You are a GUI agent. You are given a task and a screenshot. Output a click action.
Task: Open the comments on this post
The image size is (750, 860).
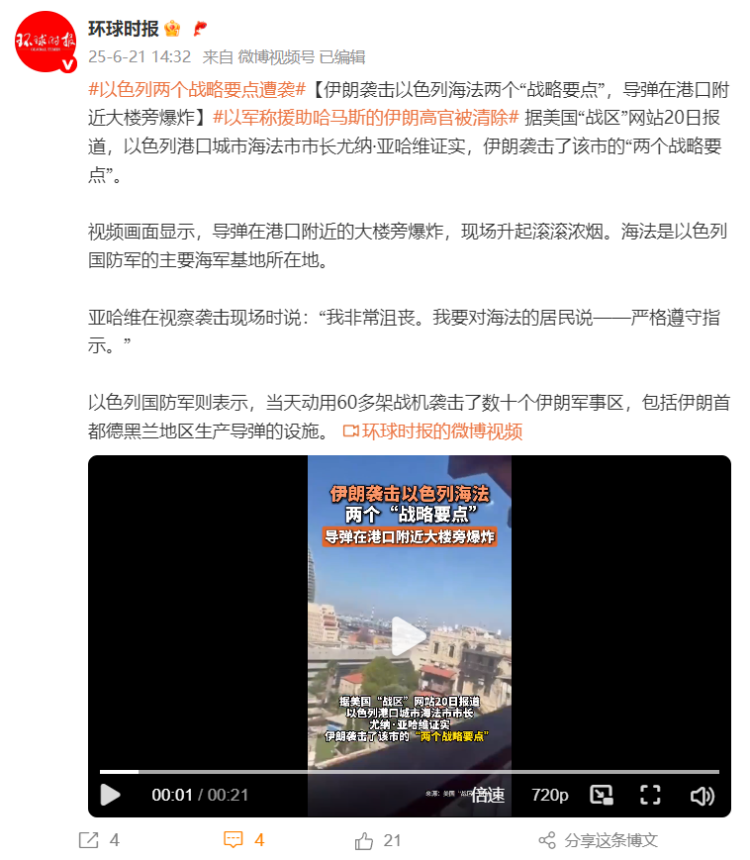pos(244,840)
